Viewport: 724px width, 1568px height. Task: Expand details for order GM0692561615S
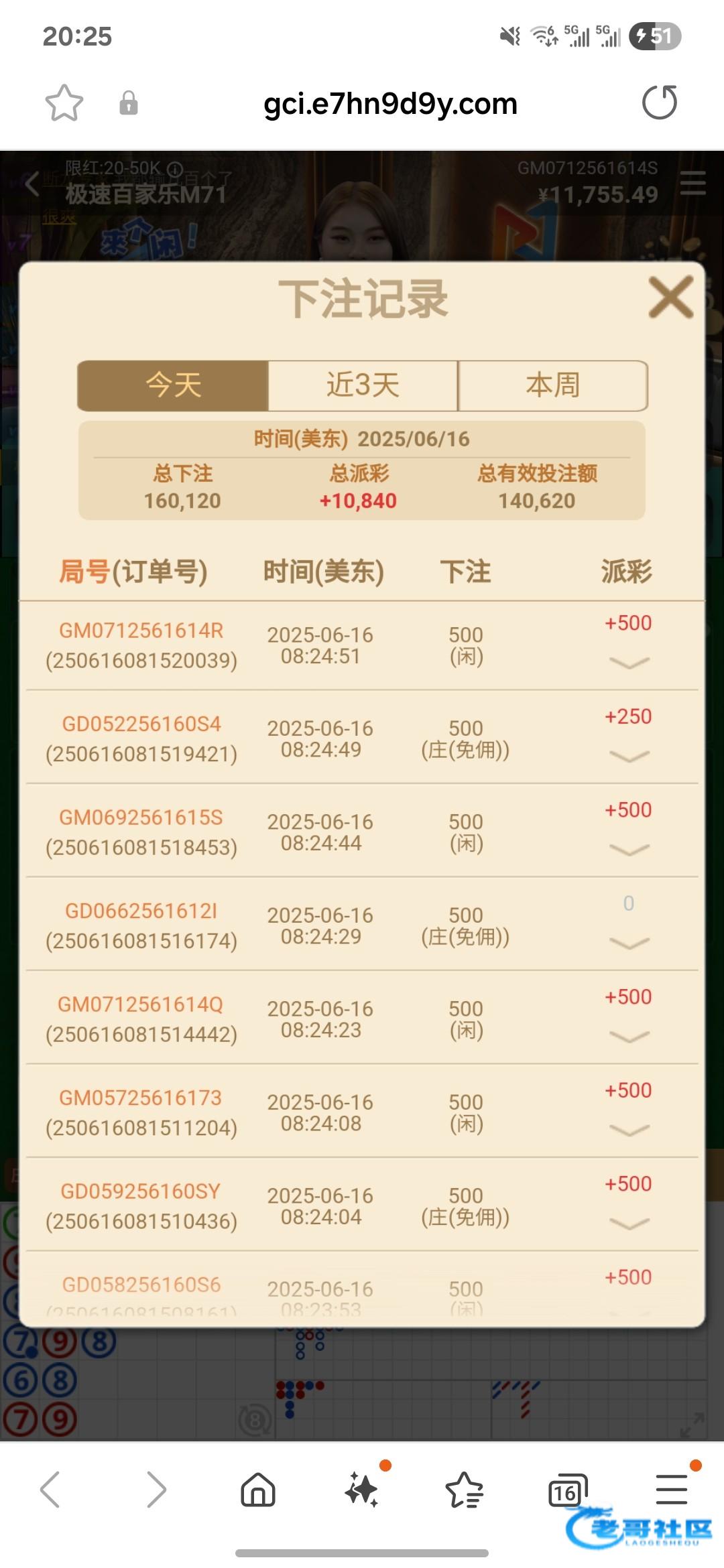(629, 850)
